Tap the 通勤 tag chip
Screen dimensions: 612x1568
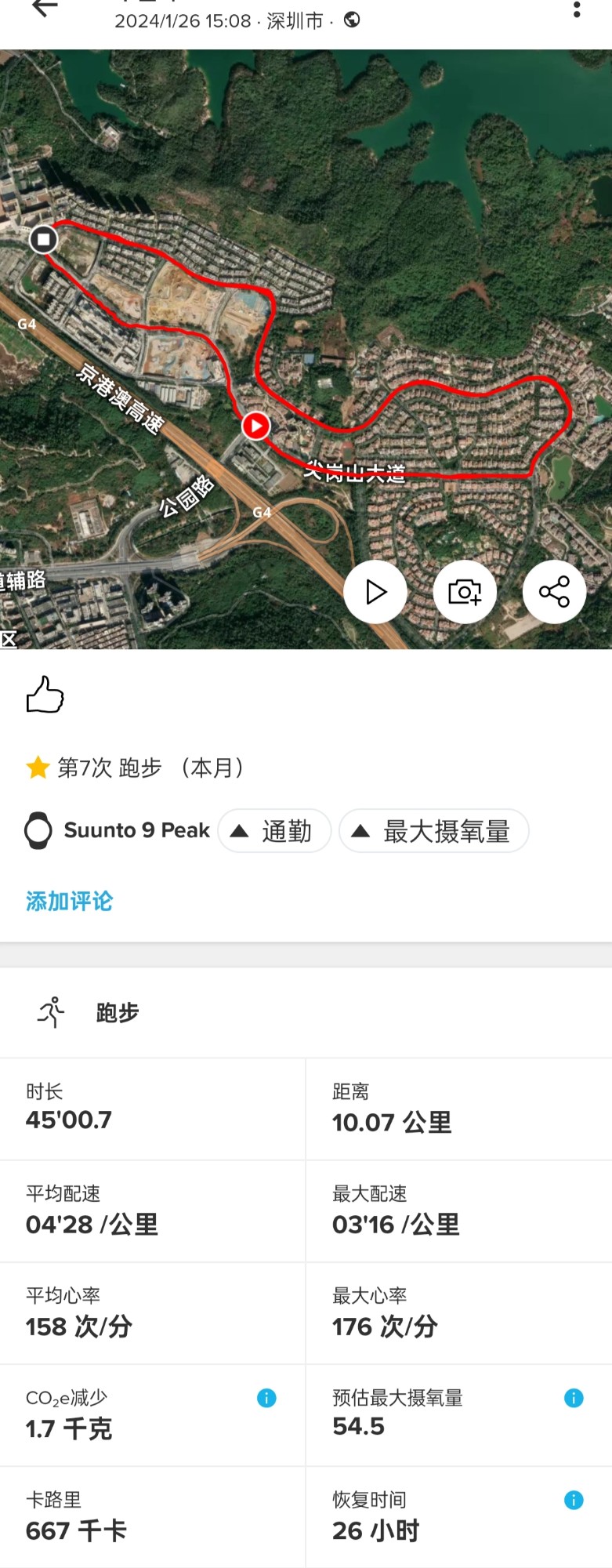[x=274, y=831]
